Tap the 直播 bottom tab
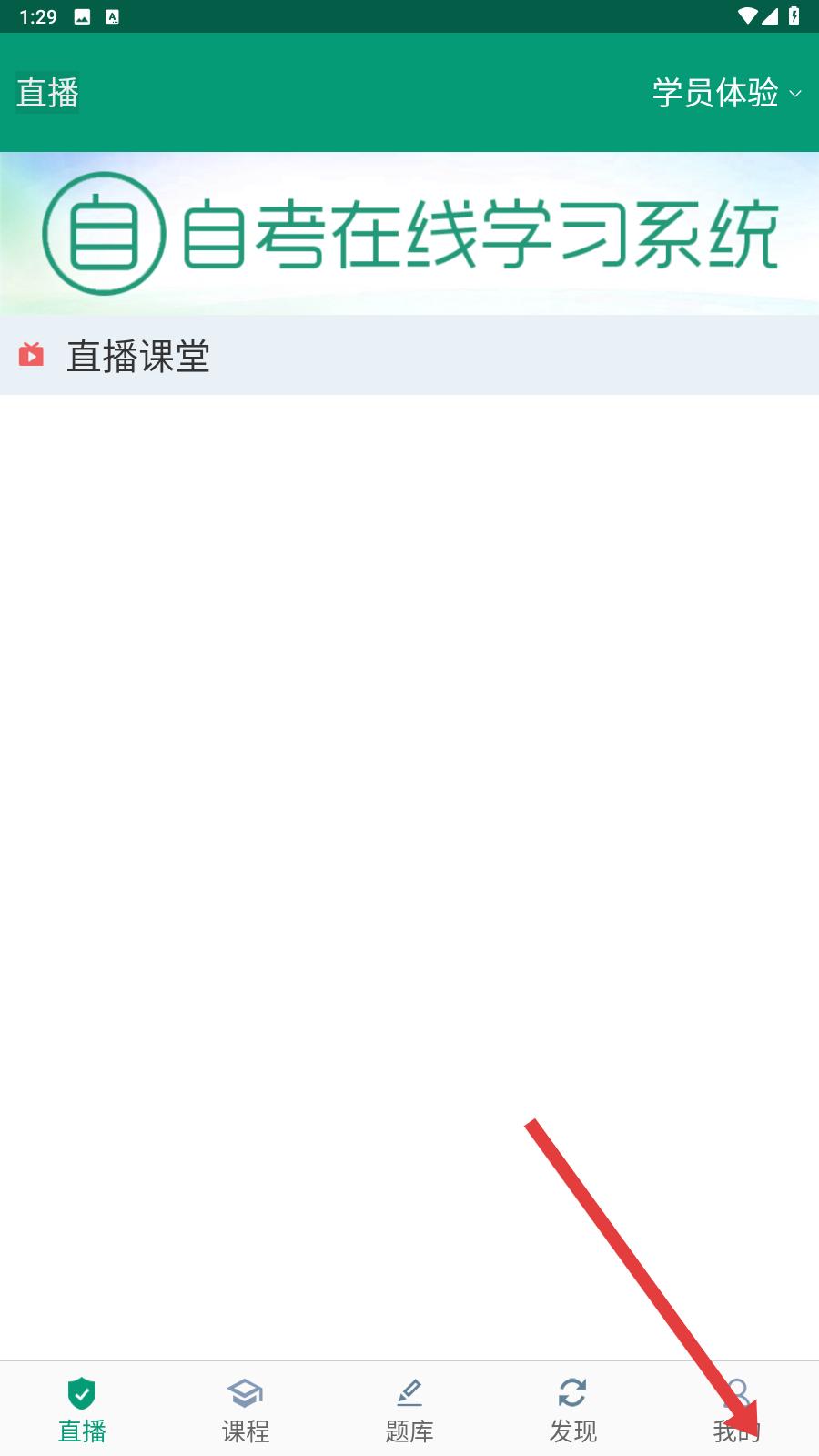819x1456 pixels. (82, 1410)
